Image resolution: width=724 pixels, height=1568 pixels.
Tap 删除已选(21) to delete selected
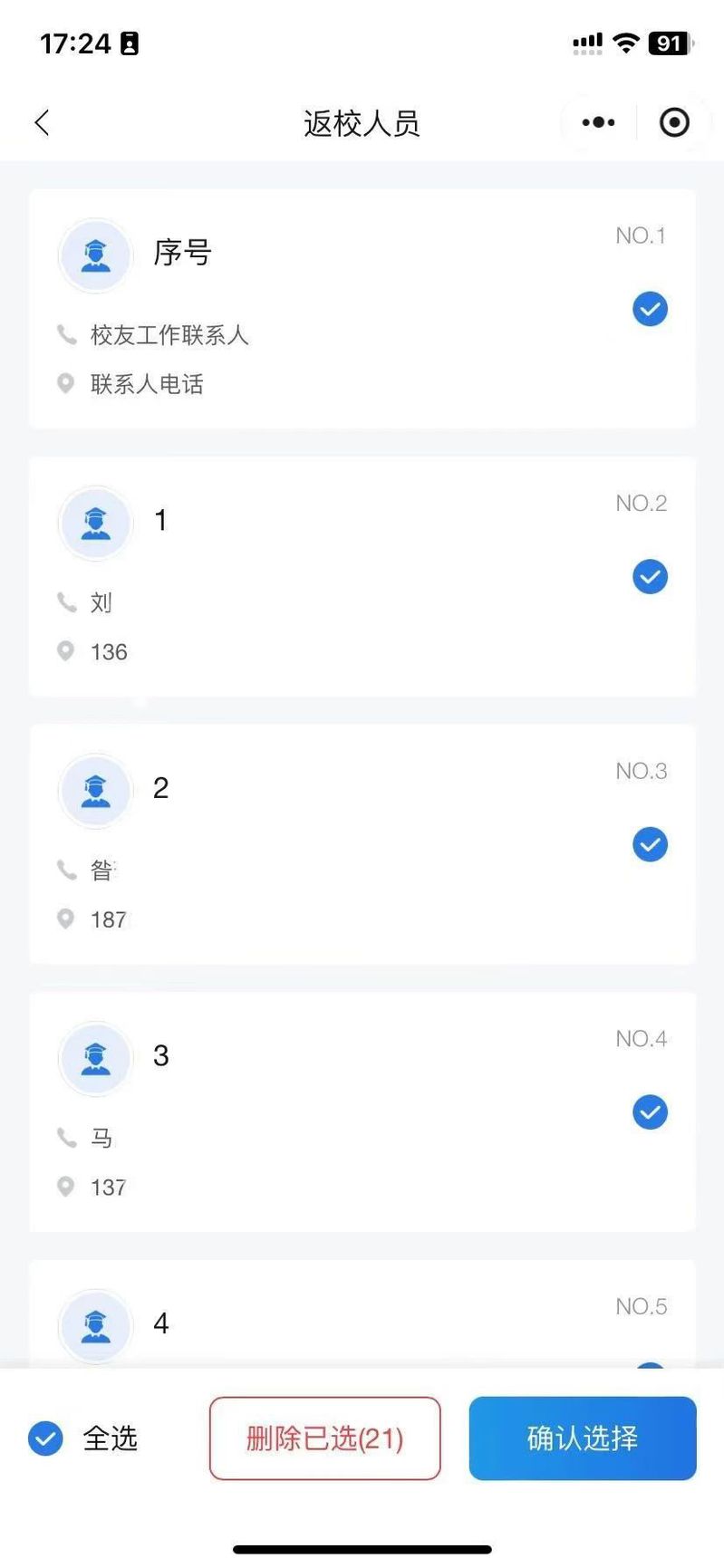[x=324, y=1438]
